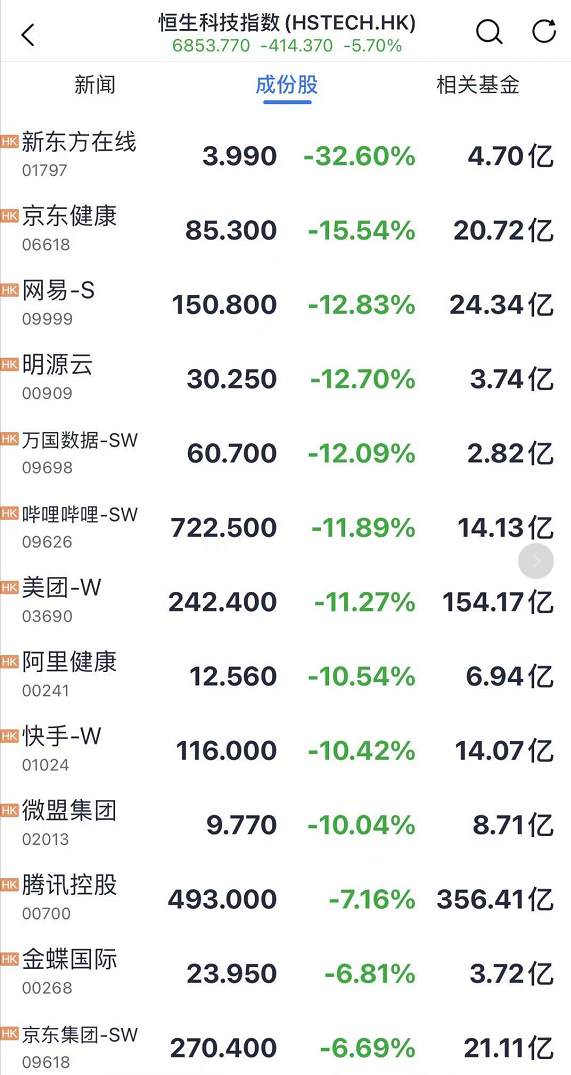Image resolution: width=571 pixels, height=1075 pixels.
Task: Tap the floating gray arrow button
Action: tap(535, 561)
